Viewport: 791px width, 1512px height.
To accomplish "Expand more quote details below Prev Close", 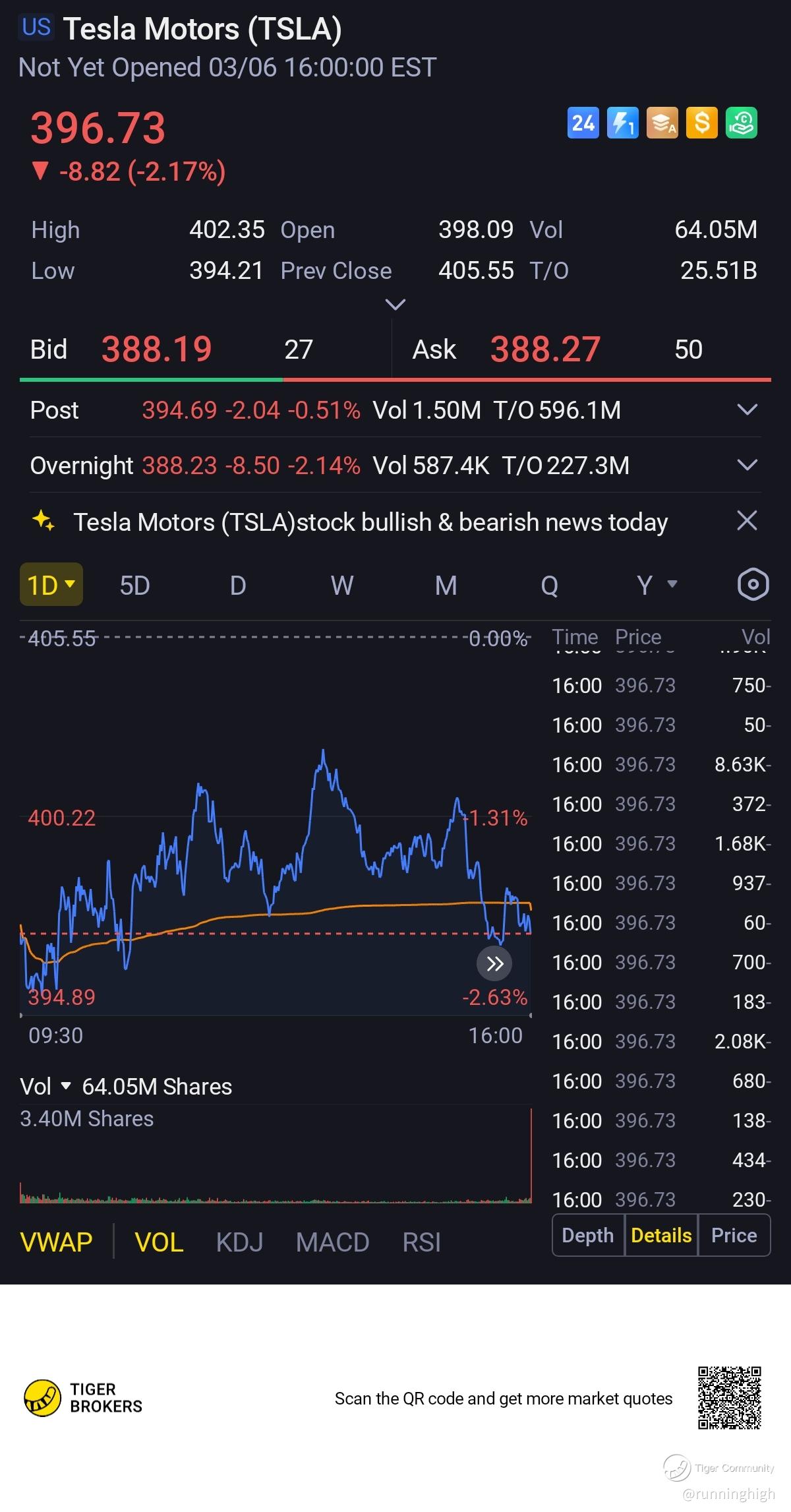I will 395,305.
